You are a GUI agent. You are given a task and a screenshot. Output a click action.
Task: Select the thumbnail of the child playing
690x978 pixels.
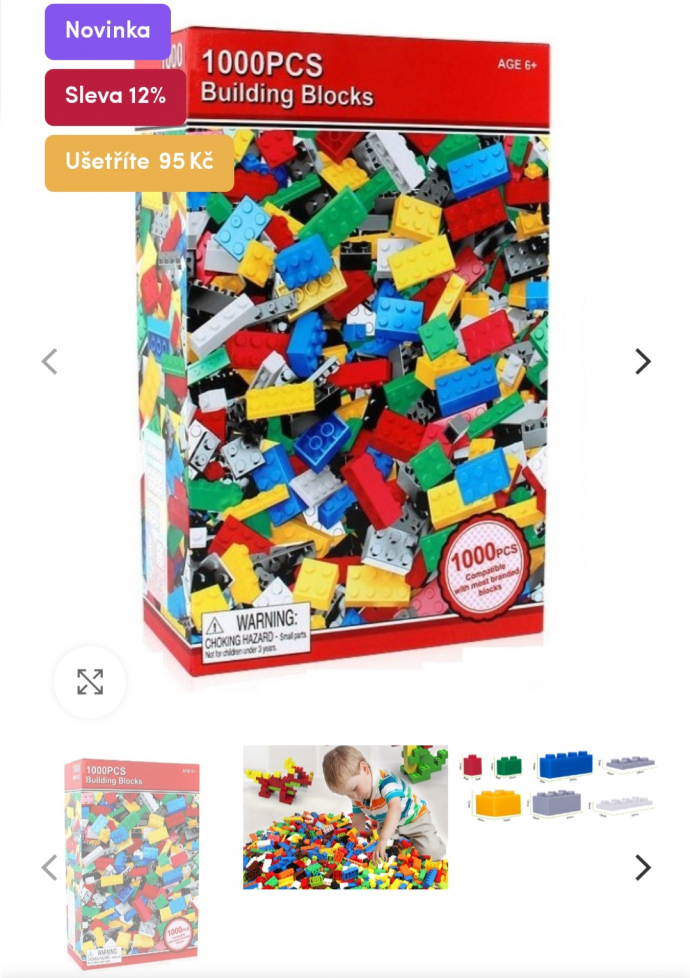[x=345, y=817]
